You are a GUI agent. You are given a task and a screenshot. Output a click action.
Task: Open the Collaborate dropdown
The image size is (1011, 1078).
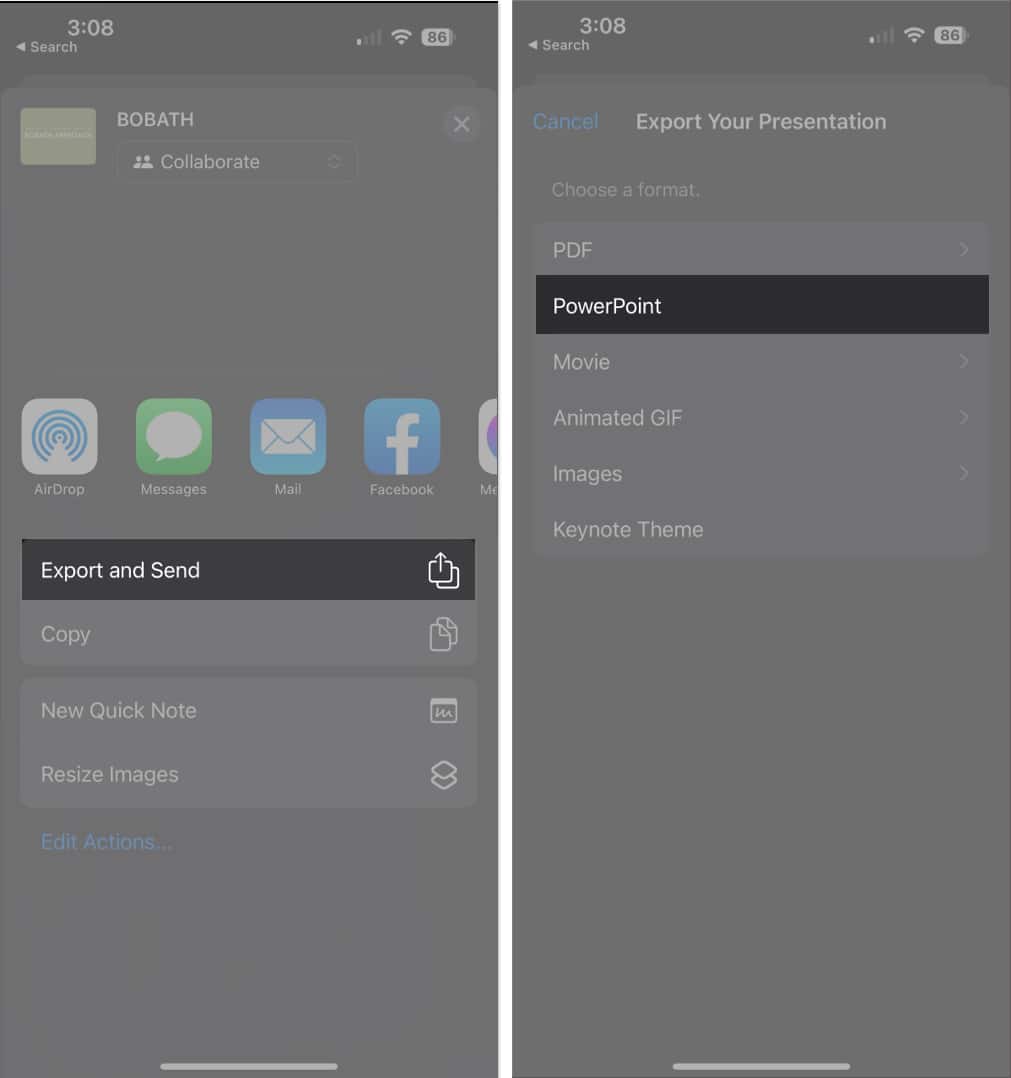point(237,162)
